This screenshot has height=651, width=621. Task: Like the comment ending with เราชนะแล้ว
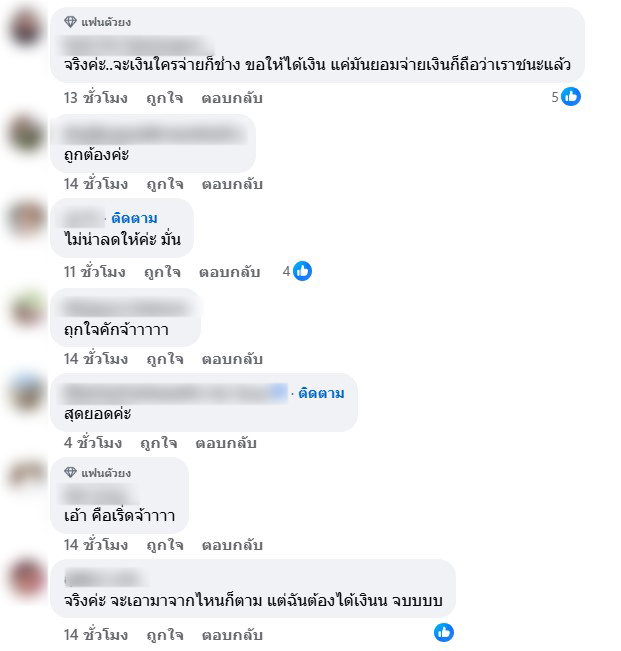164,97
